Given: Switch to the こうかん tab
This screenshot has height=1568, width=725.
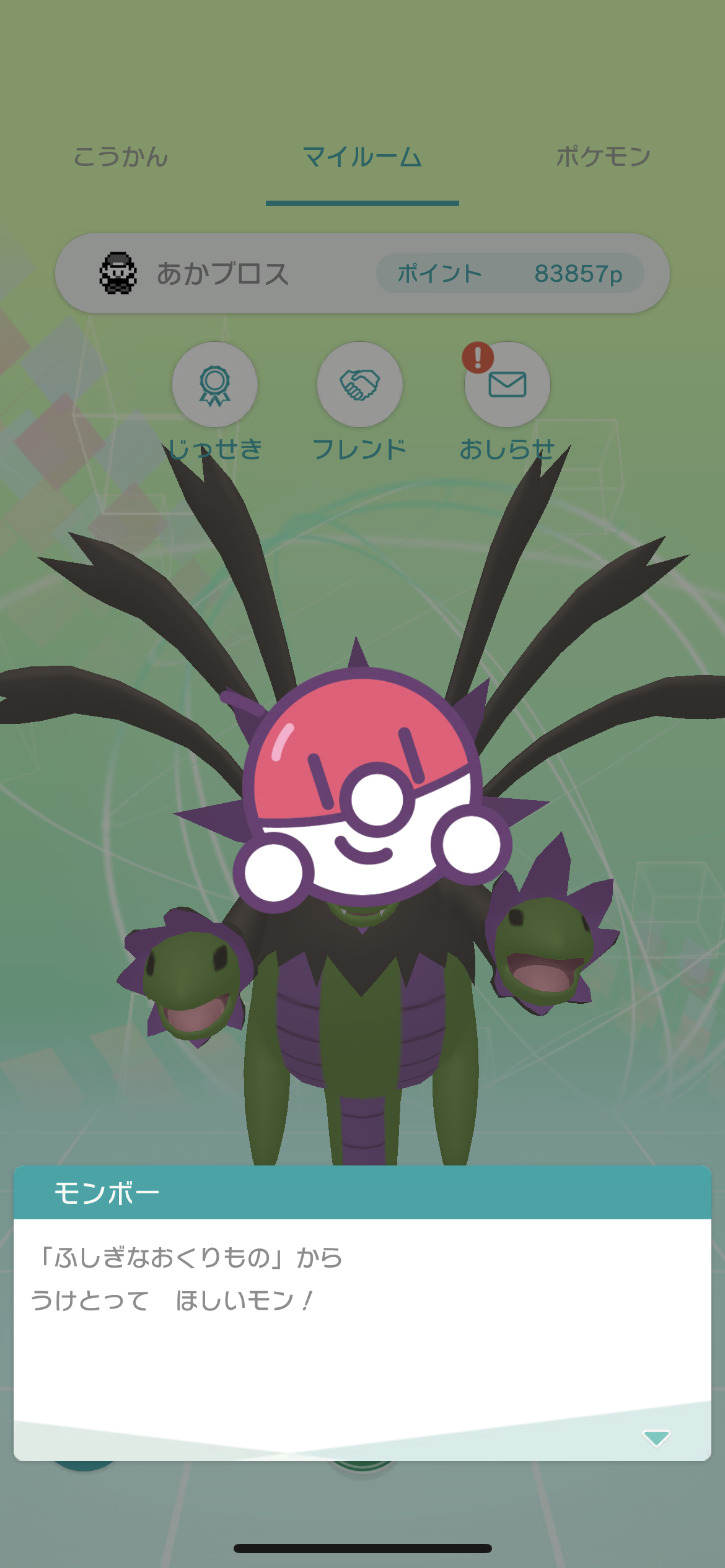Looking at the screenshot, I should click(121, 157).
